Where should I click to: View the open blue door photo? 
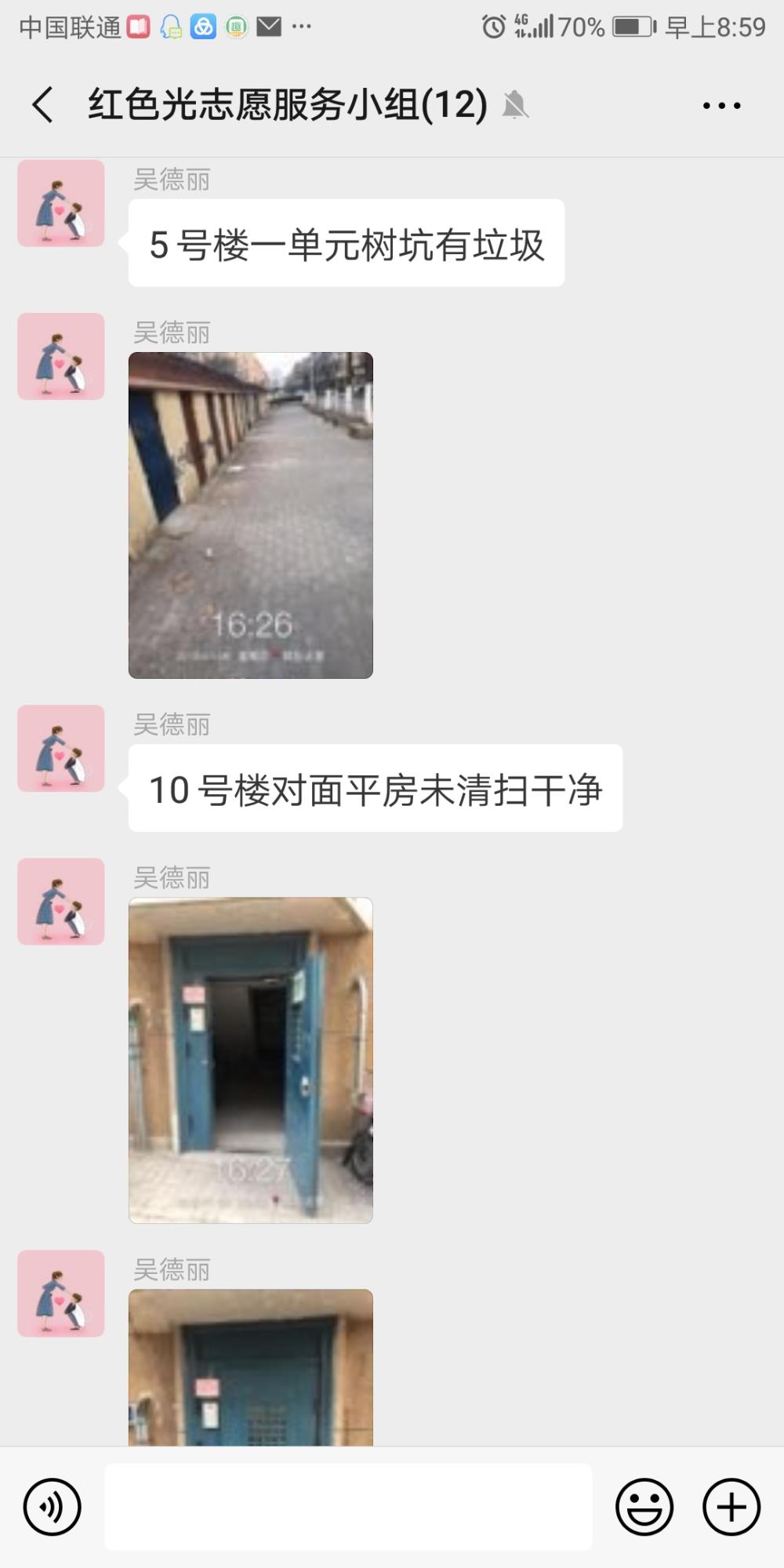coord(251,1060)
